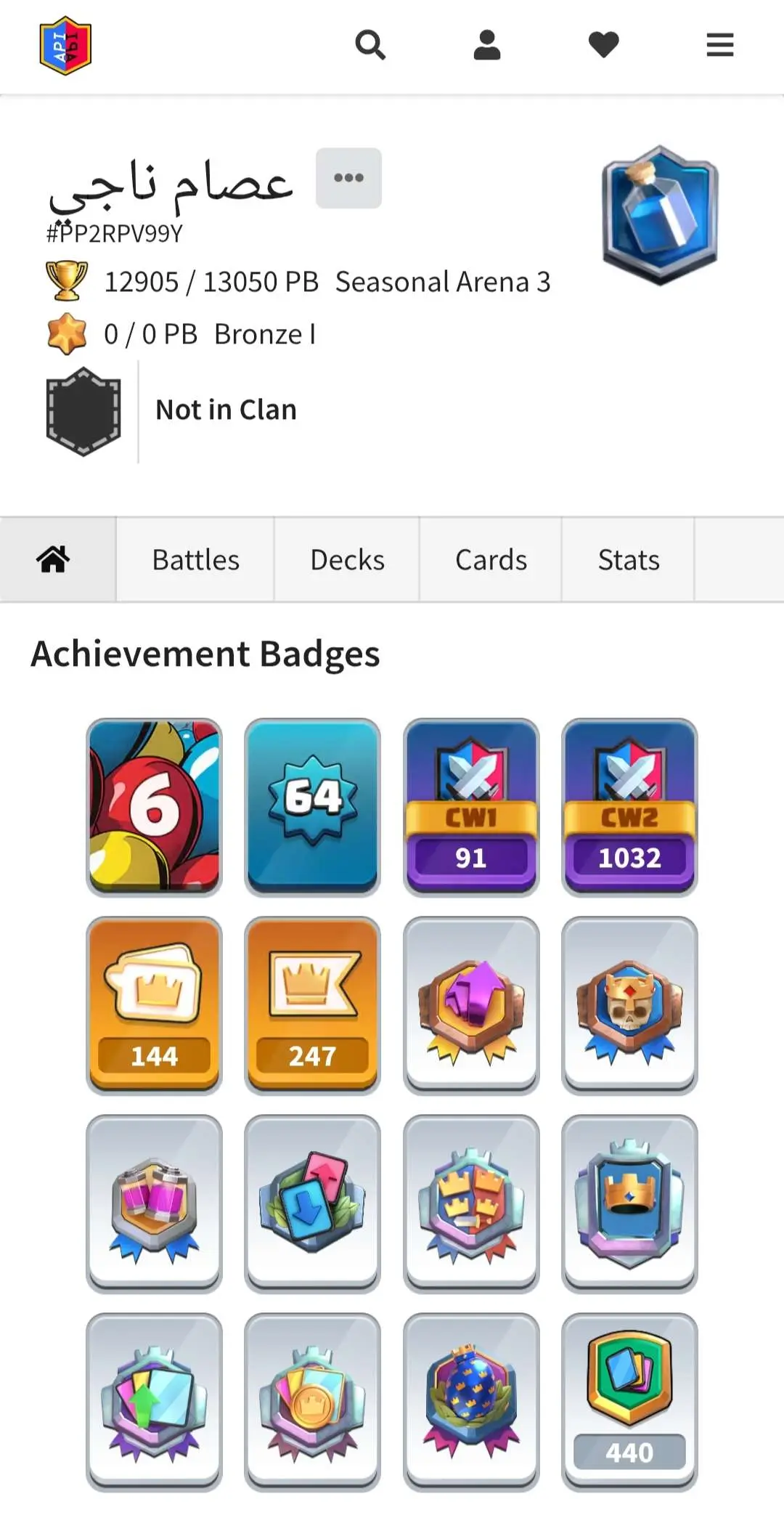Open the three-dot options next to player name
784x1523 pixels.
pyautogui.click(x=348, y=178)
